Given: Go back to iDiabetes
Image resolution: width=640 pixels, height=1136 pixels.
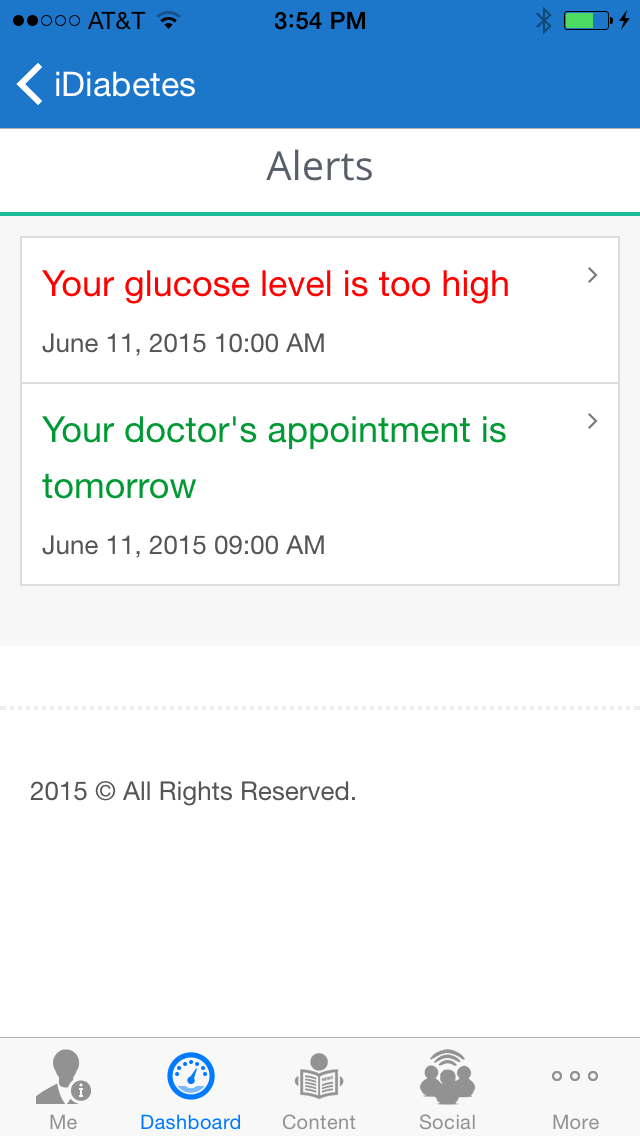Looking at the screenshot, I should coord(106,85).
